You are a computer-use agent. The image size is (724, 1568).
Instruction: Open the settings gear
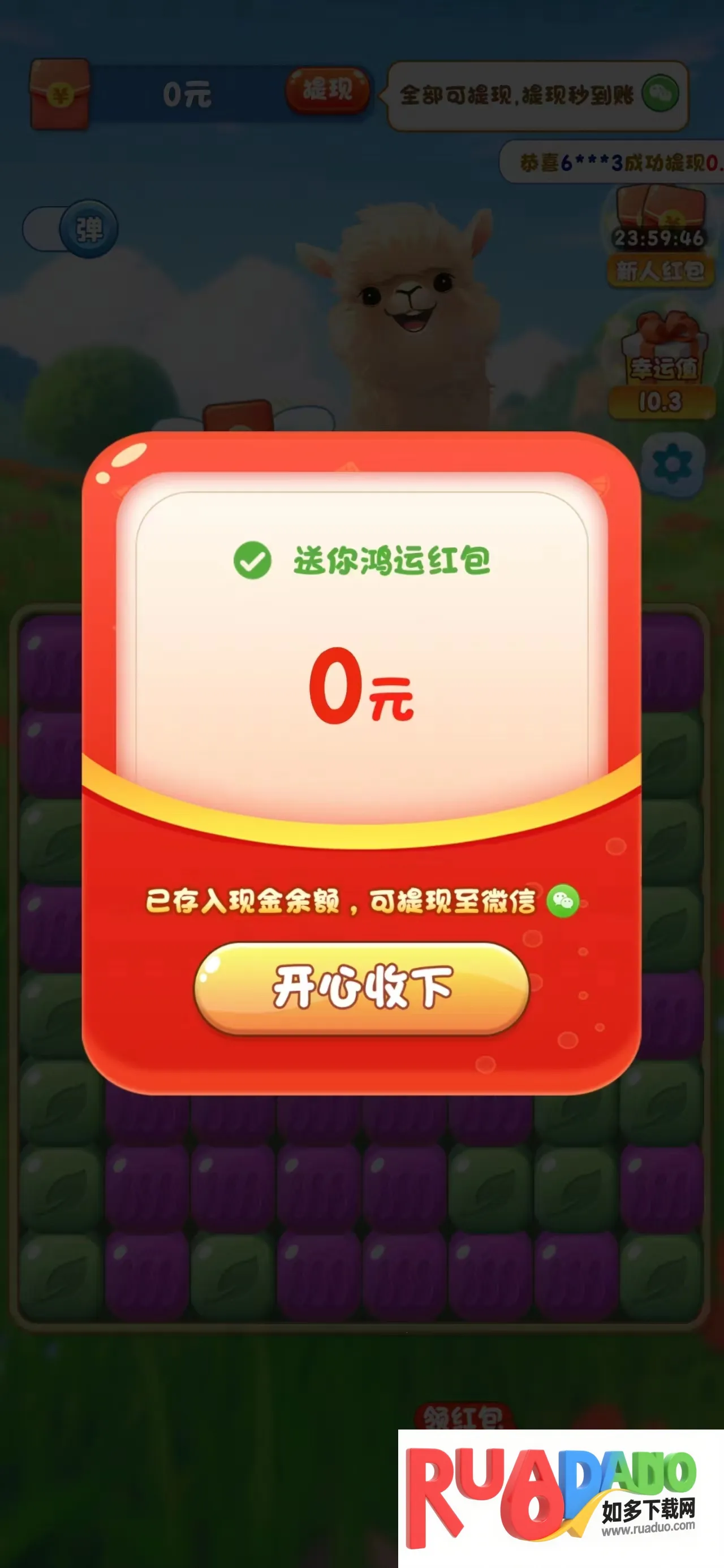[672, 465]
